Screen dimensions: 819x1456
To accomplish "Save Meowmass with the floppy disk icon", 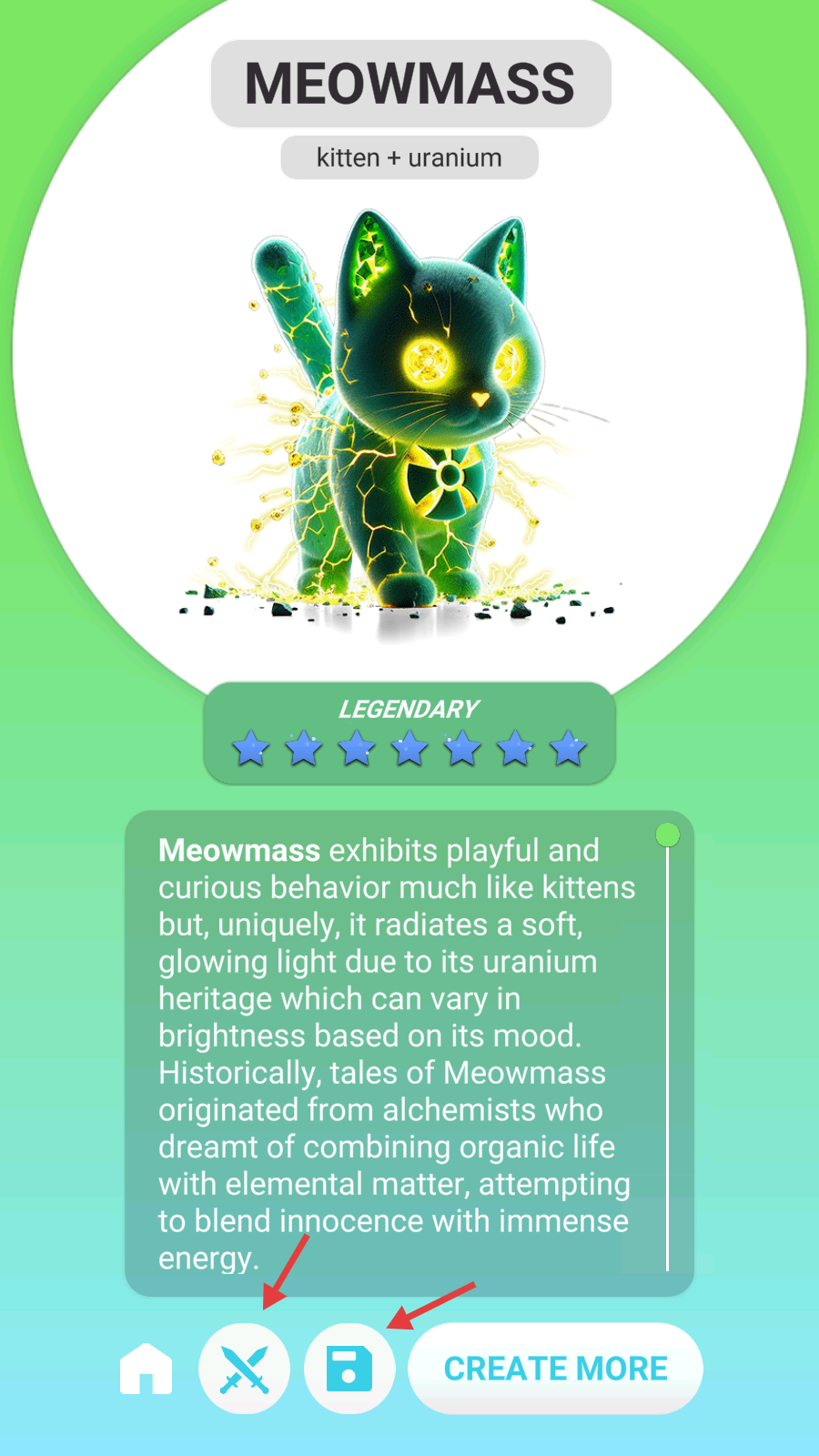I will (349, 1369).
